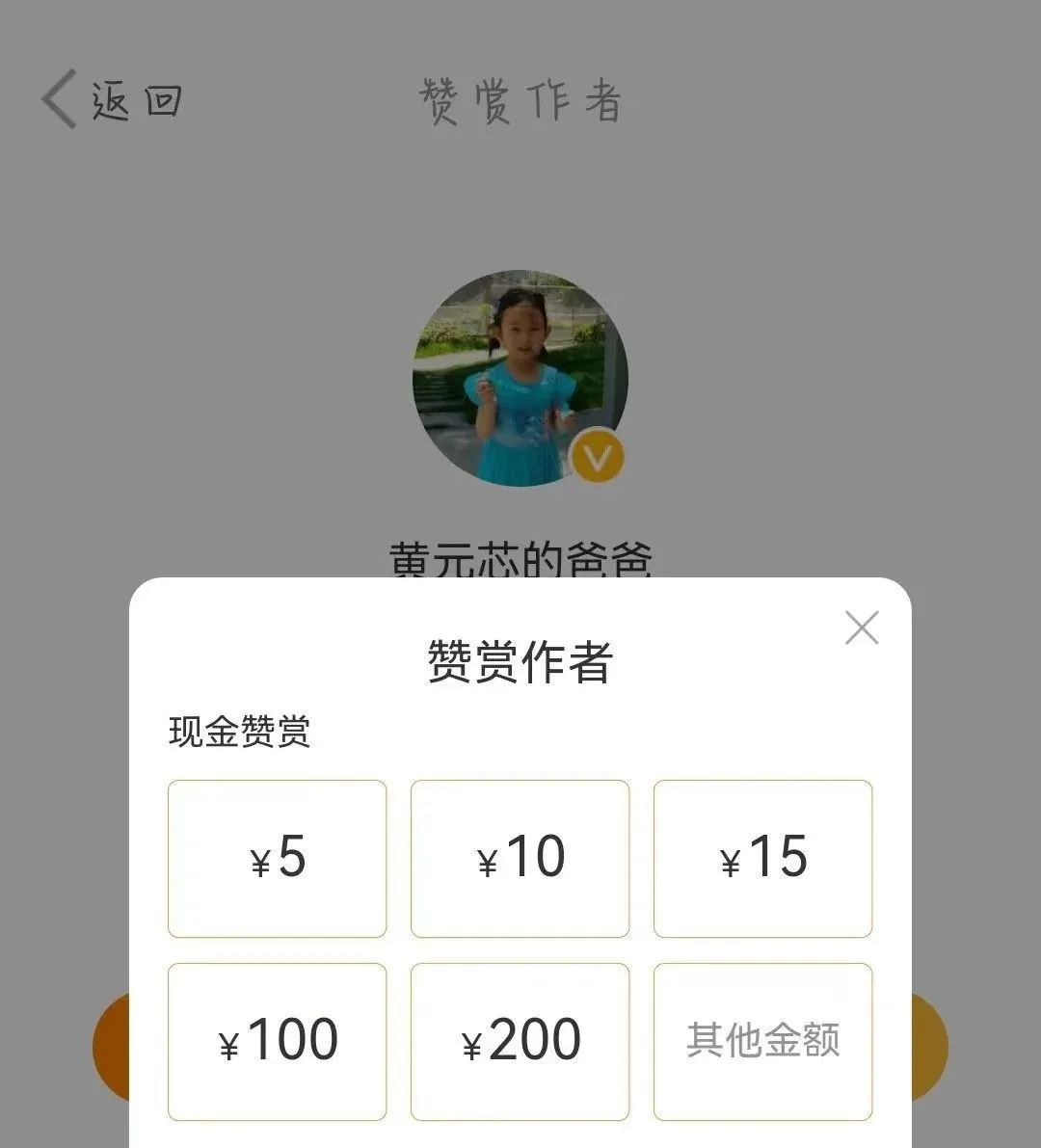Pick the ¥15 reward amount

(762, 858)
